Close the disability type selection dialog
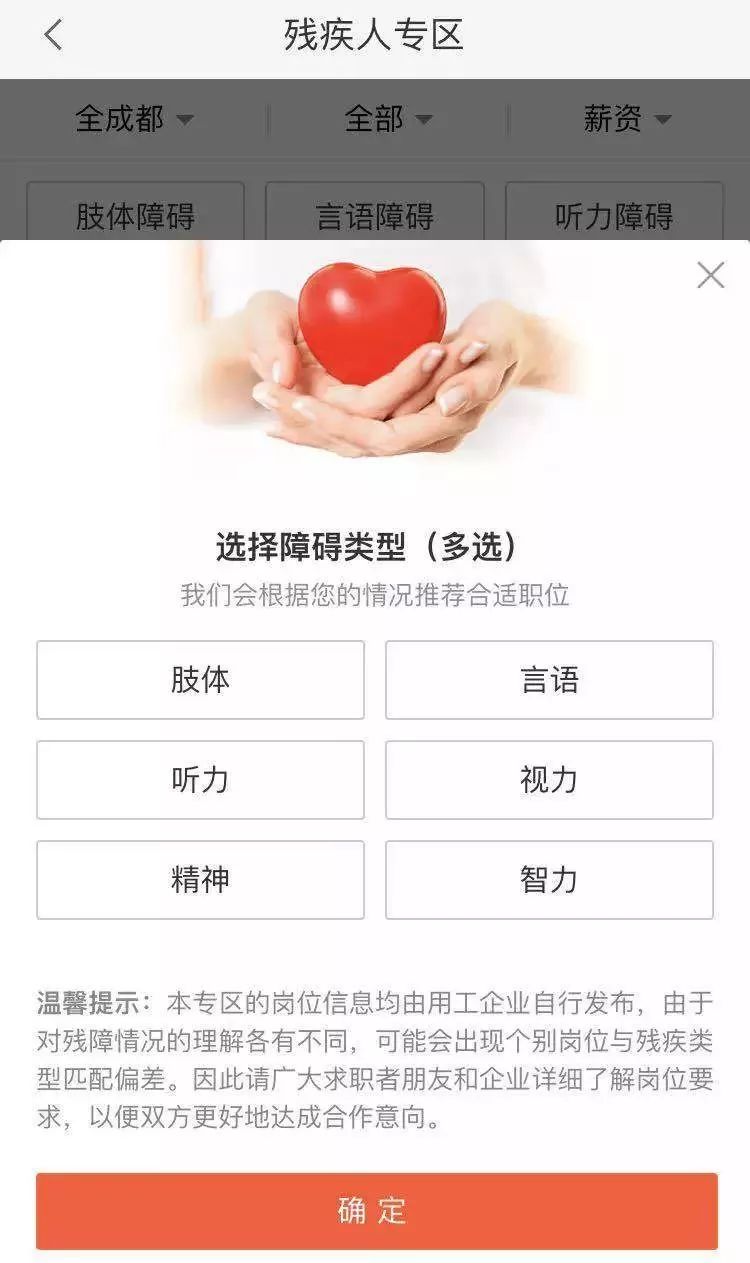The image size is (750, 1263). coord(710,275)
